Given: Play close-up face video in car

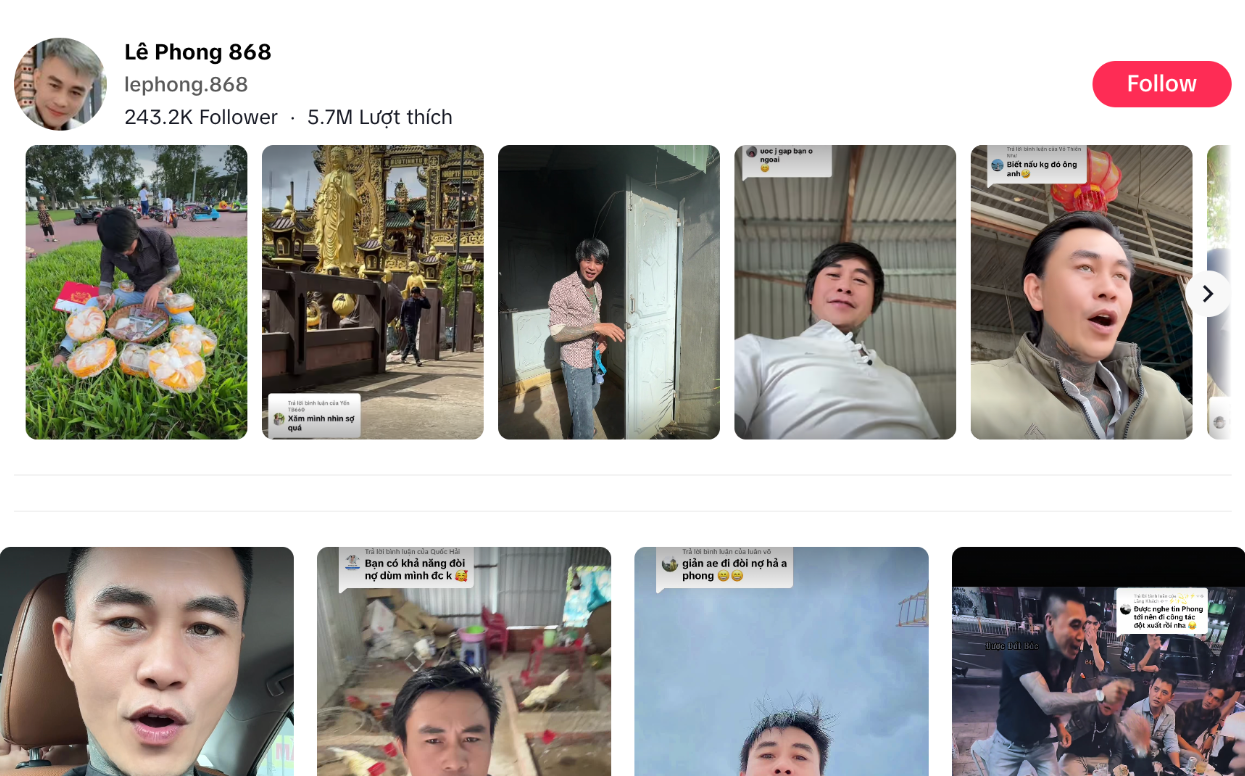Looking at the screenshot, I should 147,660.
